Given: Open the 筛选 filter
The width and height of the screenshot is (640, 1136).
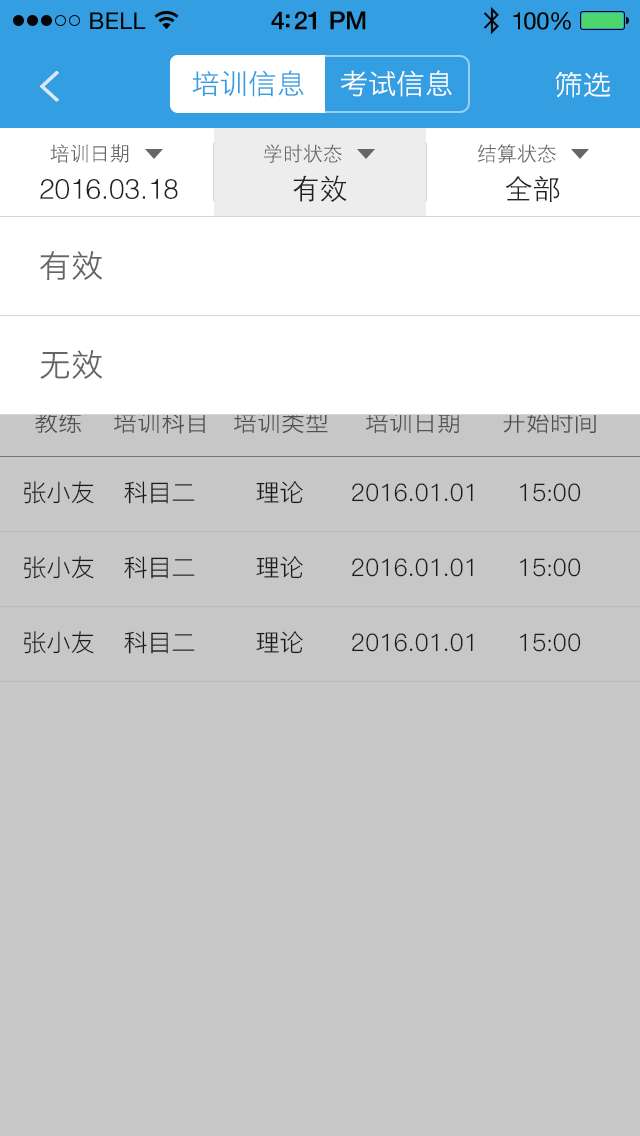Looking at the screenshot, I should [583, 85].
